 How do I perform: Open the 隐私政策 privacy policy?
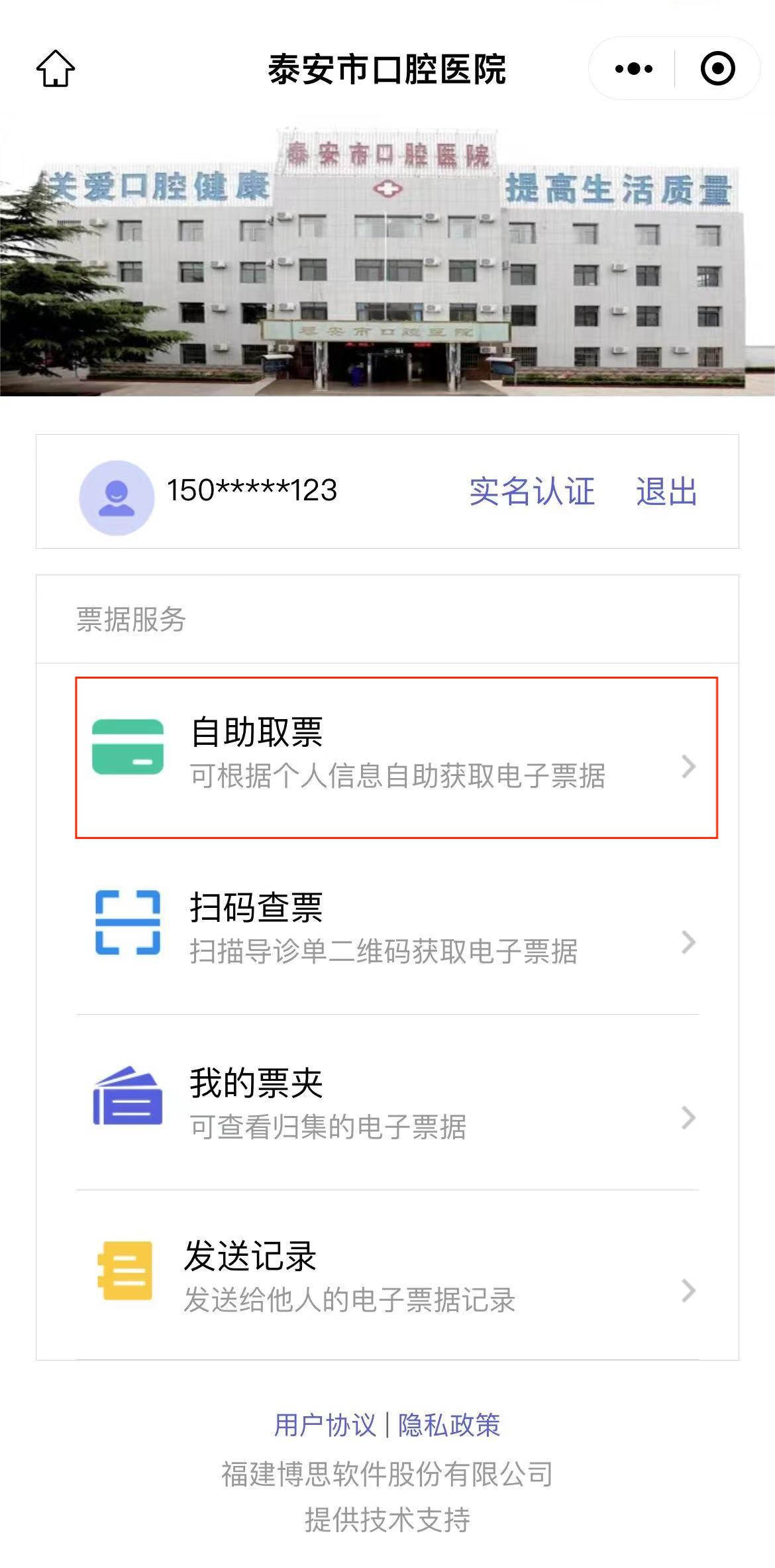[449, 1425]
